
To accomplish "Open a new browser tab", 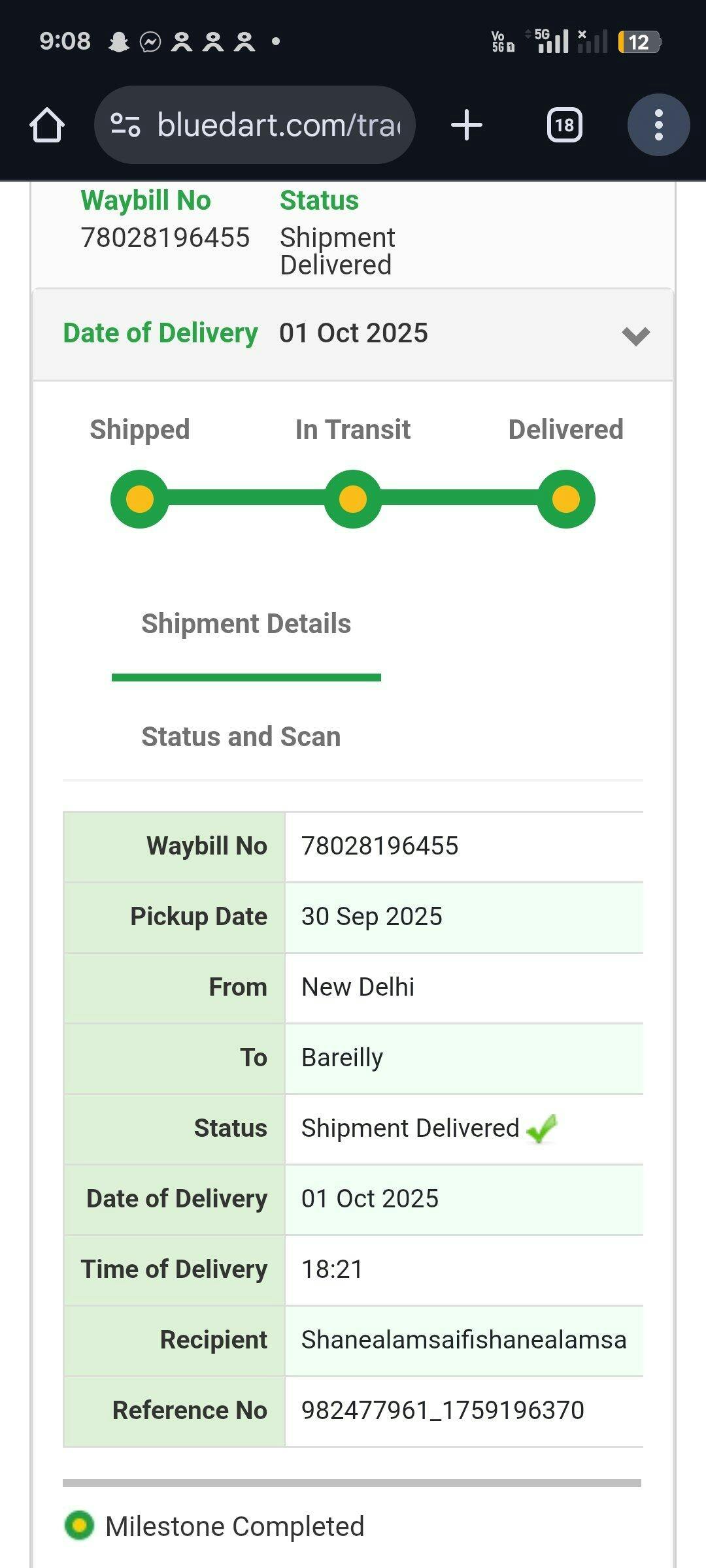I will [x=467, y=125].
